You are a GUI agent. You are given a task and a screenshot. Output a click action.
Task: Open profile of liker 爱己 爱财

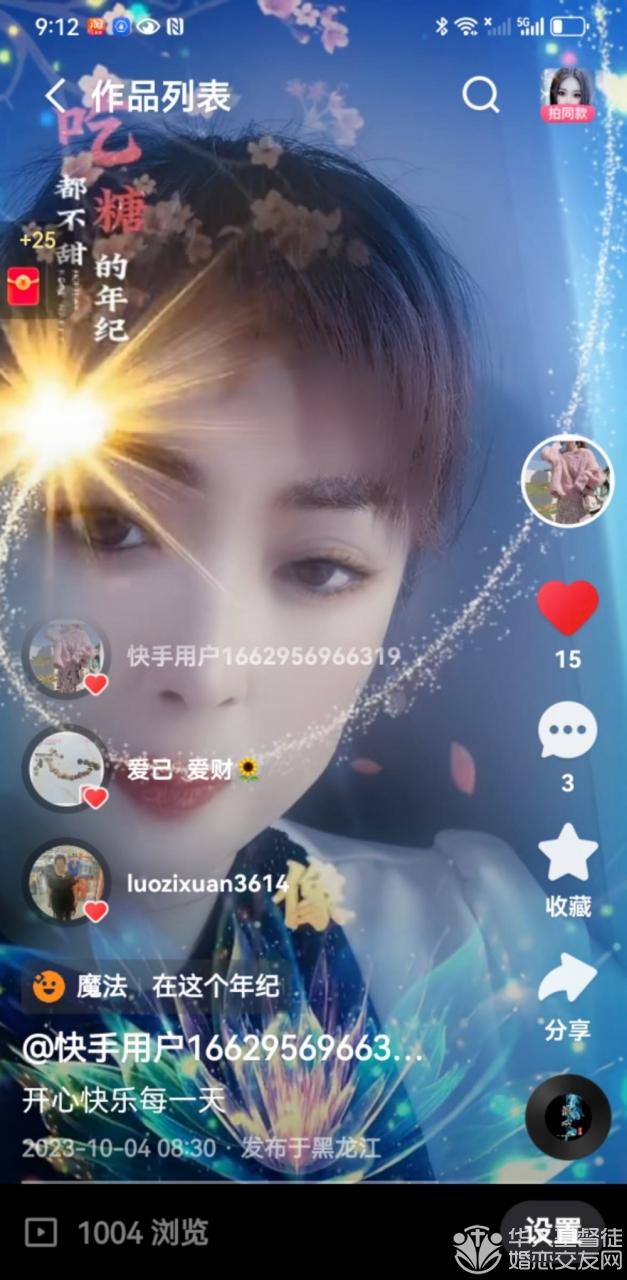coord(66,768)
